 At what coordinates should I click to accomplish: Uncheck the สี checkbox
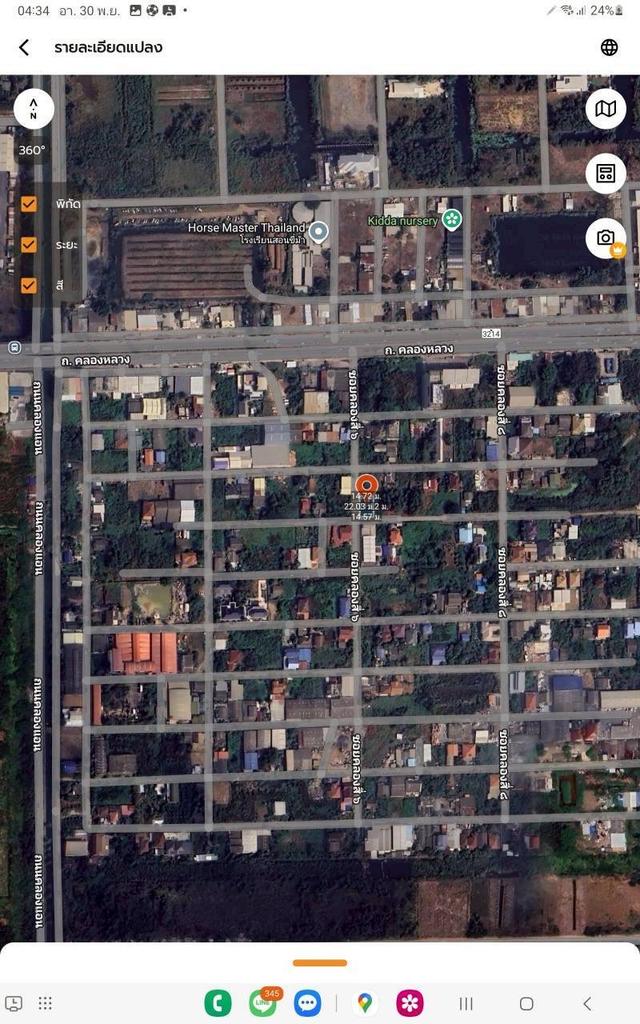29,285
